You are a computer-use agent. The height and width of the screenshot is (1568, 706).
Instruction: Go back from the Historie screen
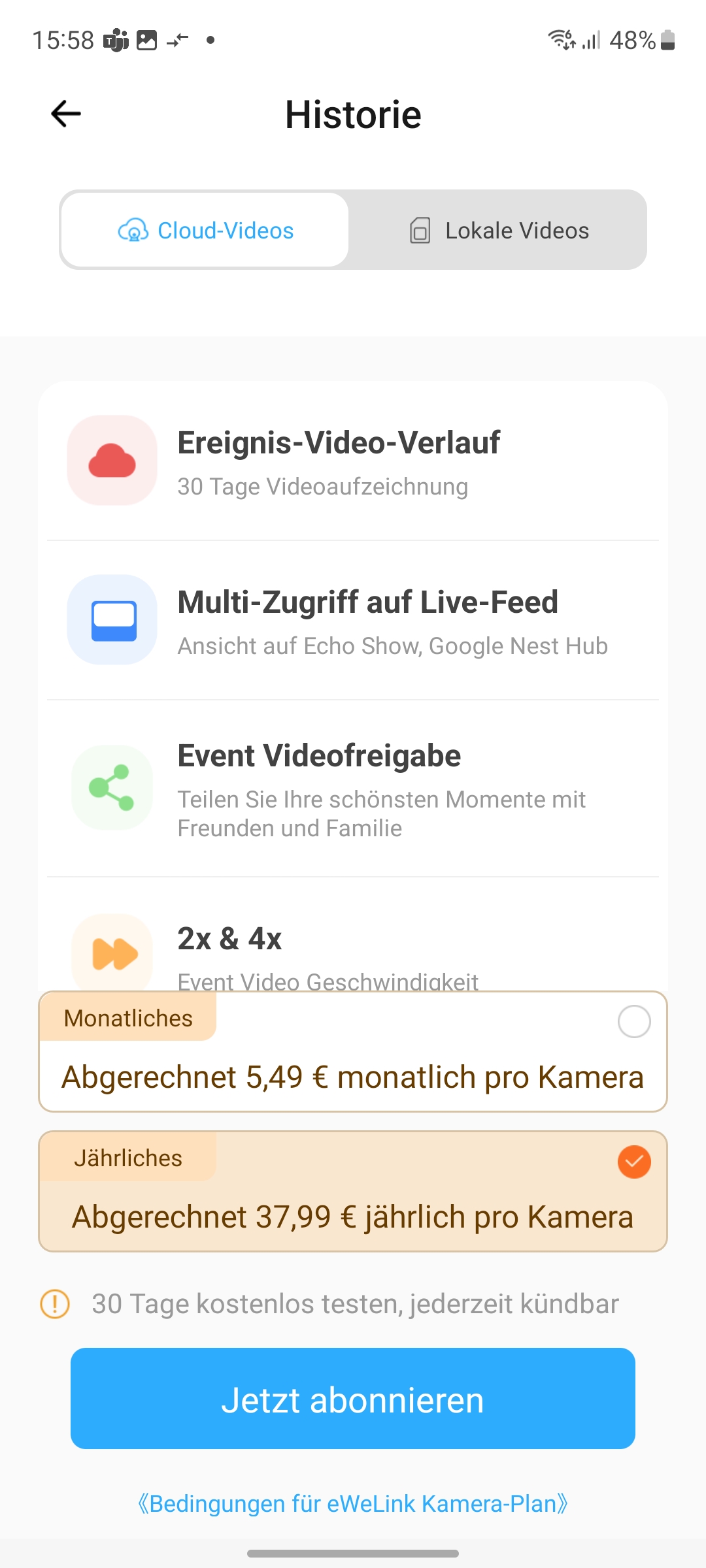point(66,114)
